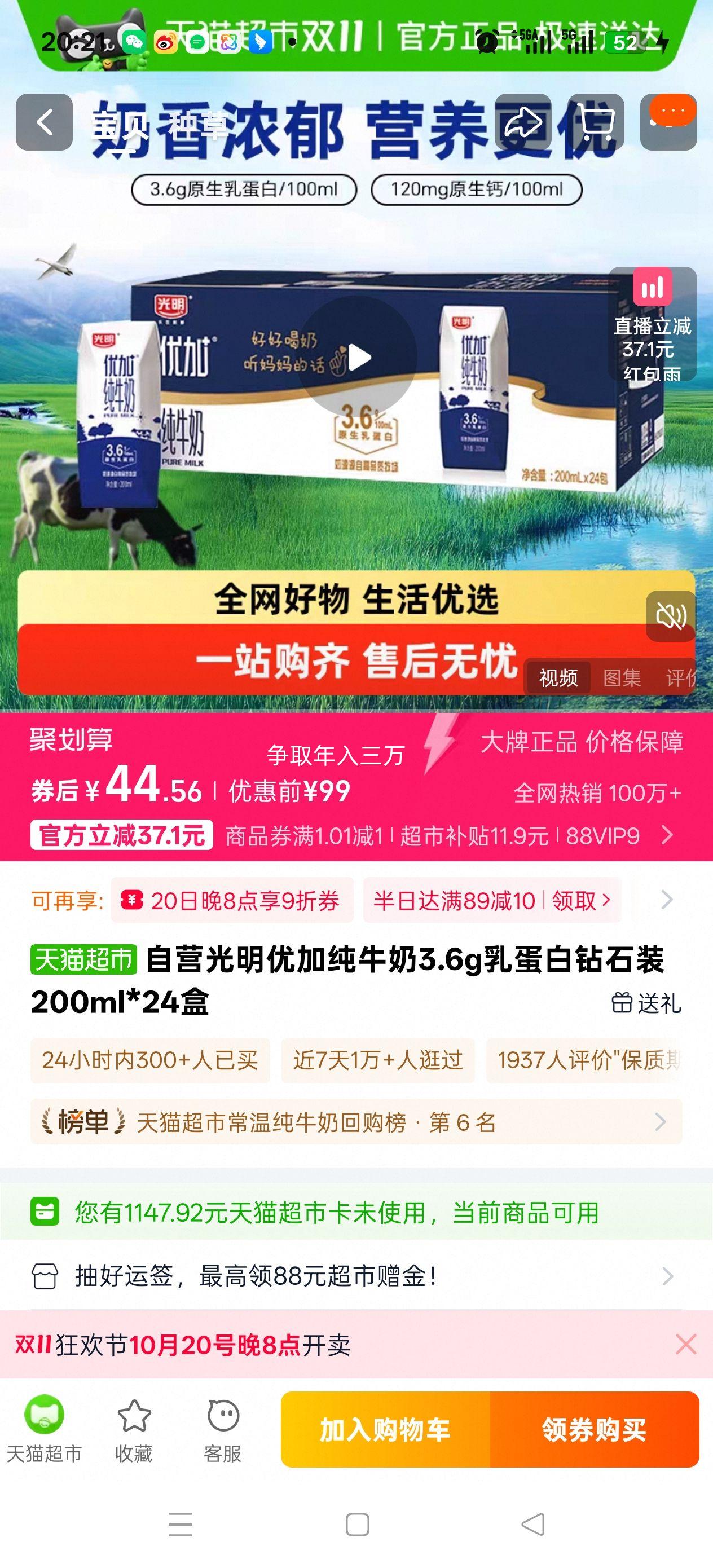Dismiss the 双11狂欢节 banner
Viewport: 713px width, 1568px height.
click(x=685, y=1345)
